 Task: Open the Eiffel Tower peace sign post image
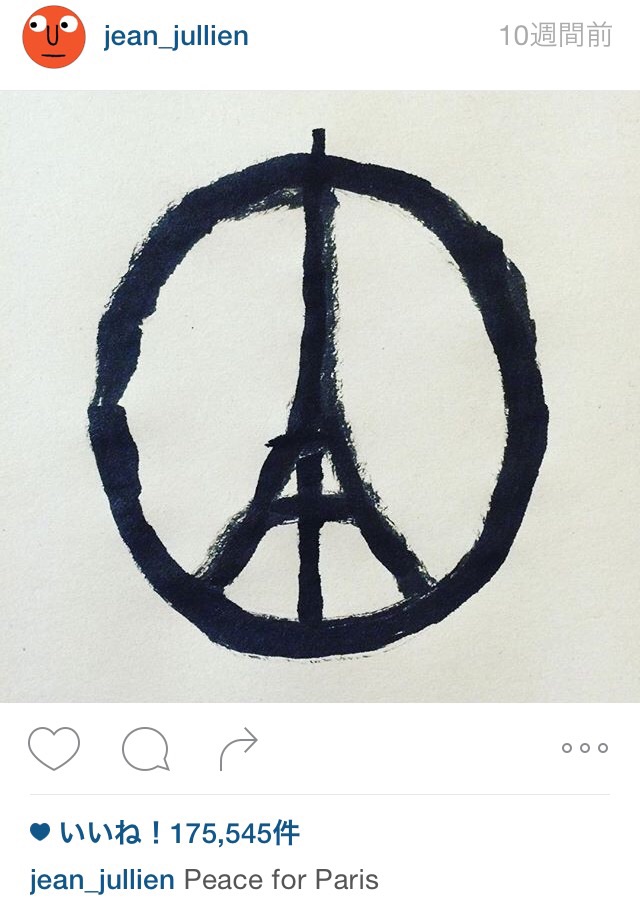coord(320,396)
